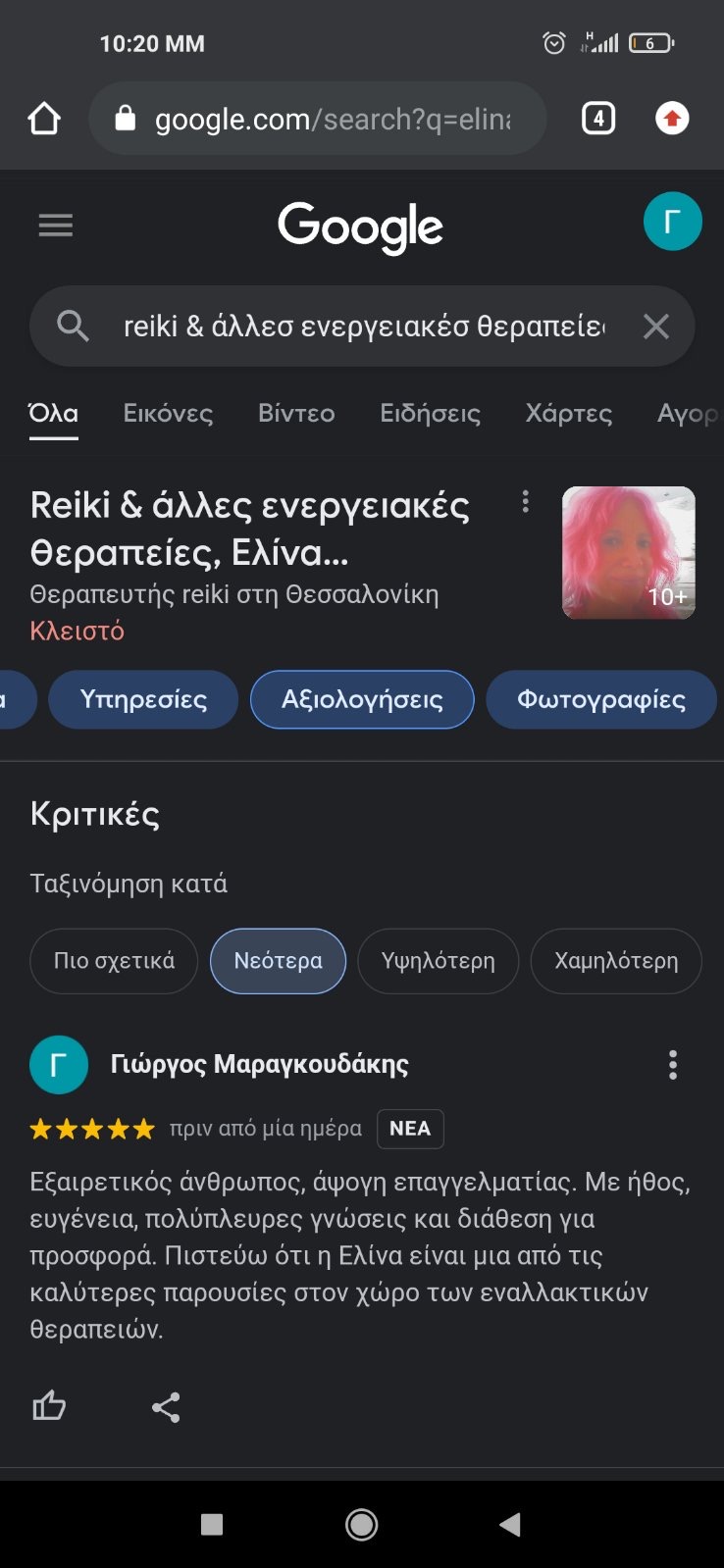
Task: Sort reviews by Υψηλότερη rating
Action: point(438,961)
